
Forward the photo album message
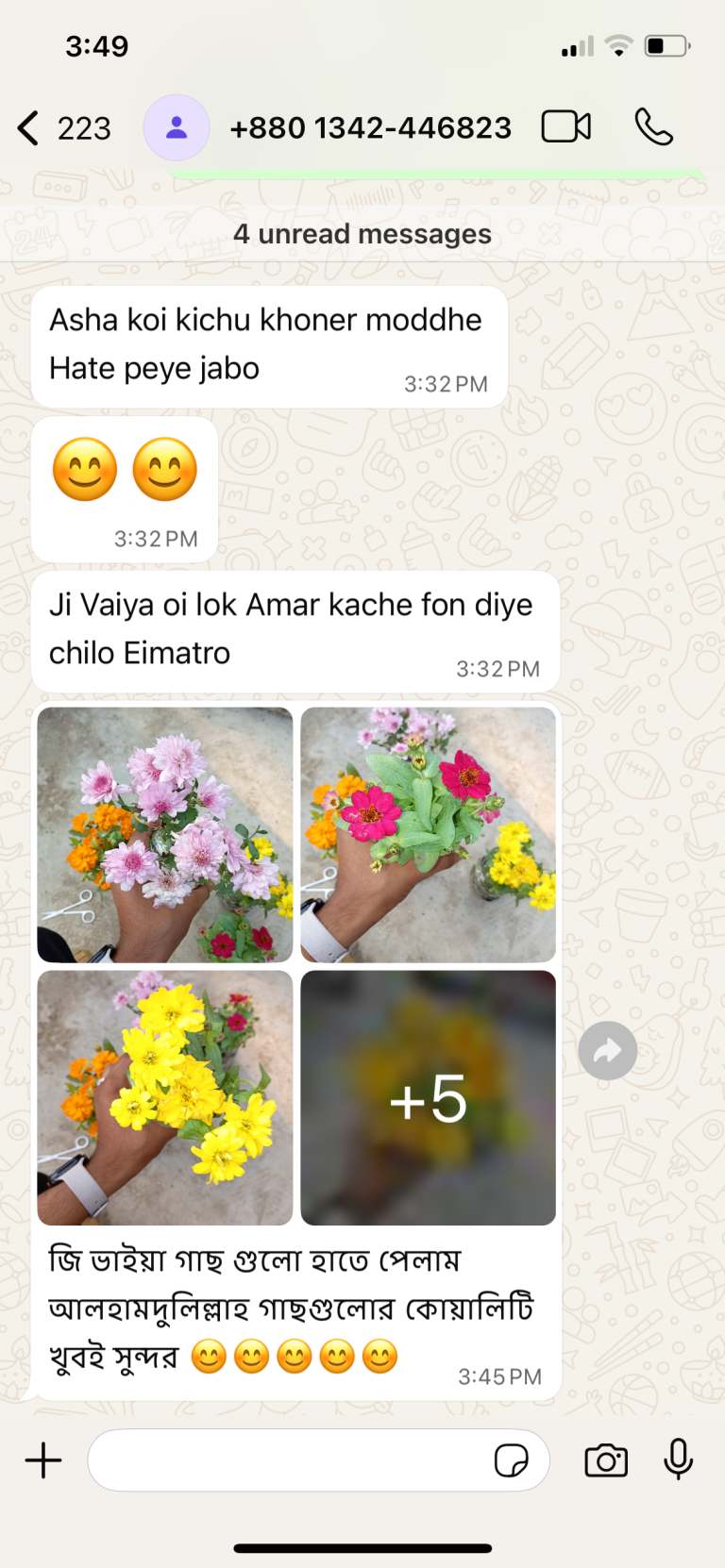[608, 1051]
